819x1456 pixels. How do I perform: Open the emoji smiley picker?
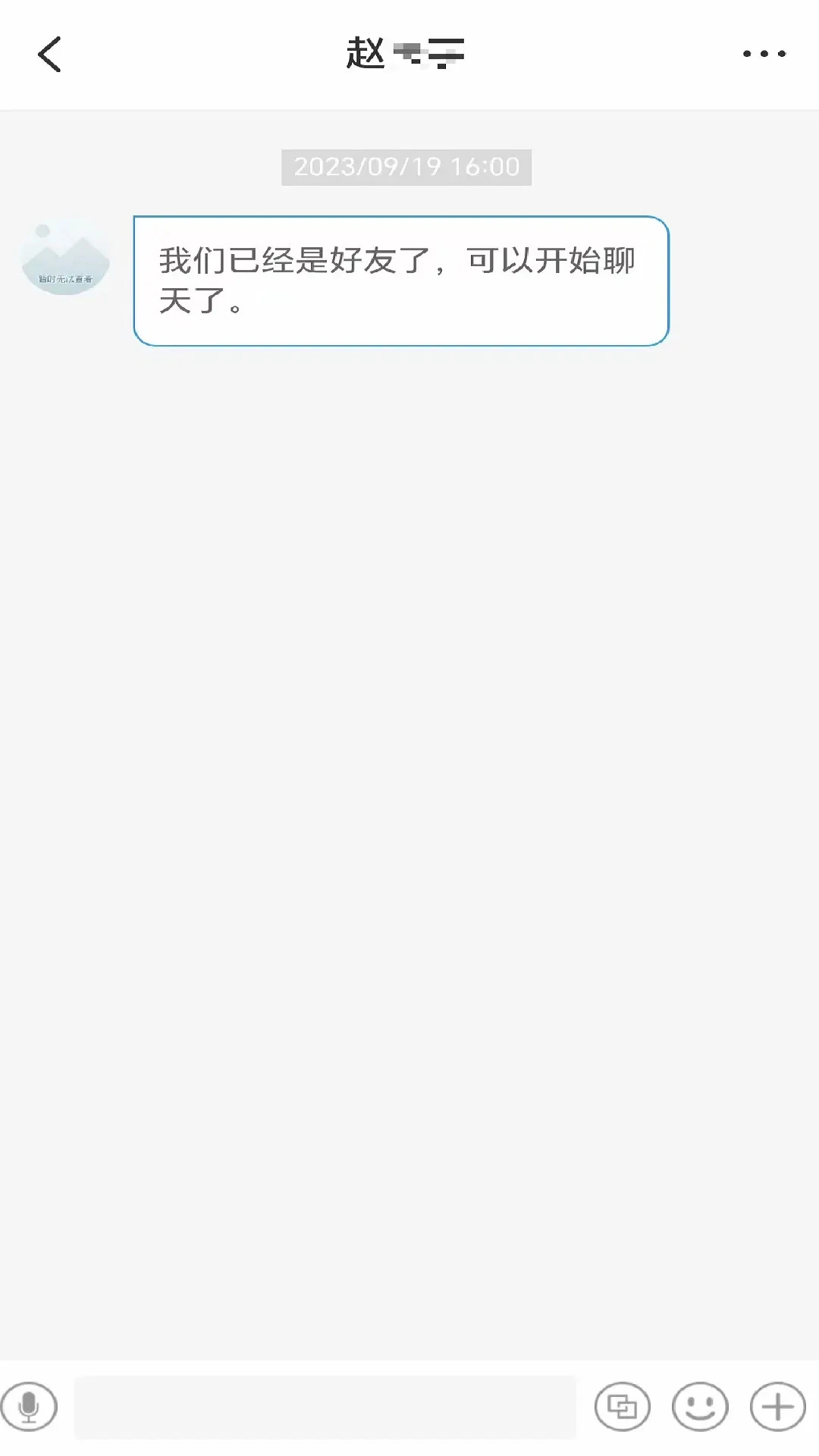[x=700, y=1407]
